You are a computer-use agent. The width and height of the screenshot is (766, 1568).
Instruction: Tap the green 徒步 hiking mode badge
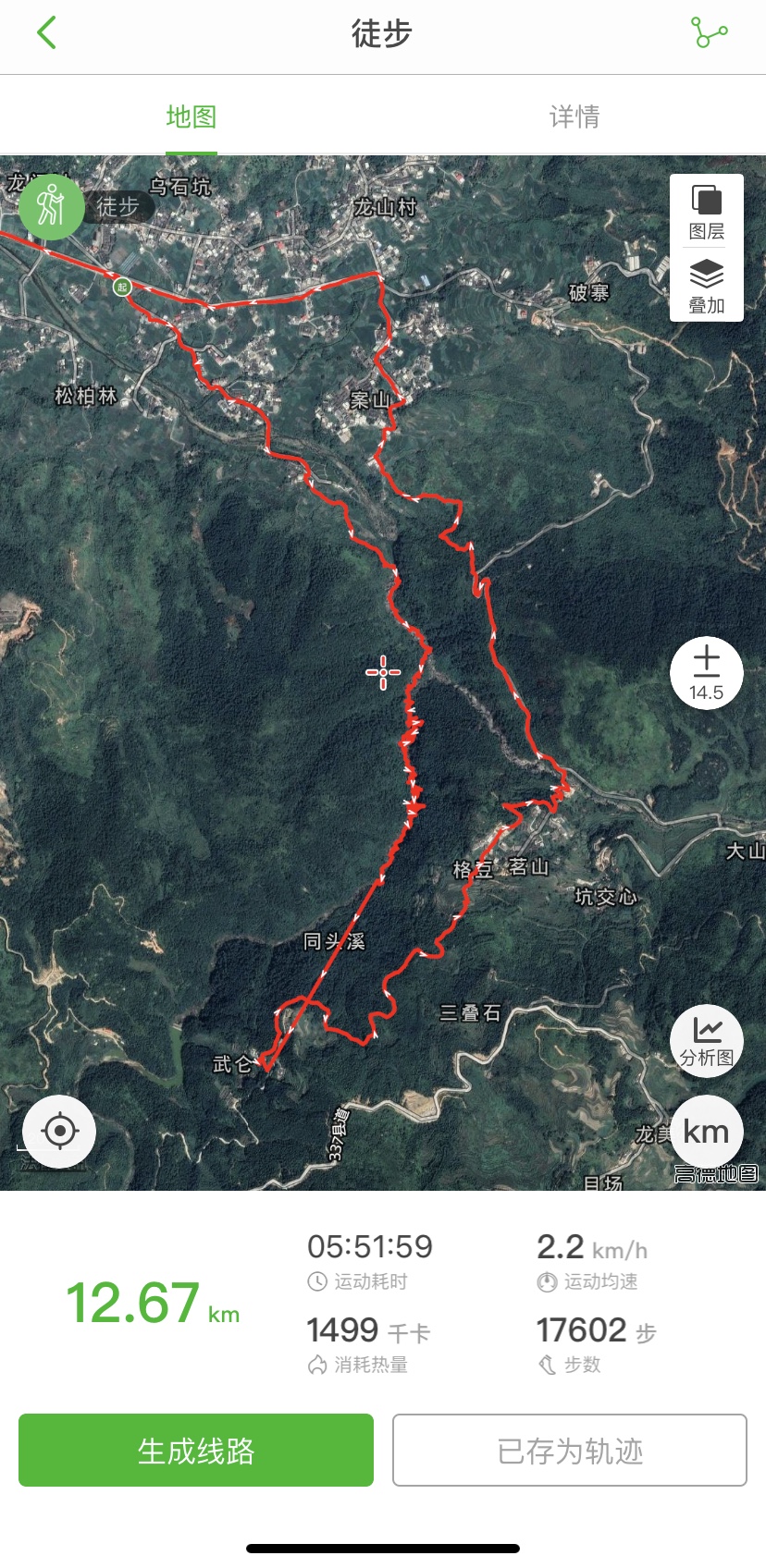pos(52,206)
